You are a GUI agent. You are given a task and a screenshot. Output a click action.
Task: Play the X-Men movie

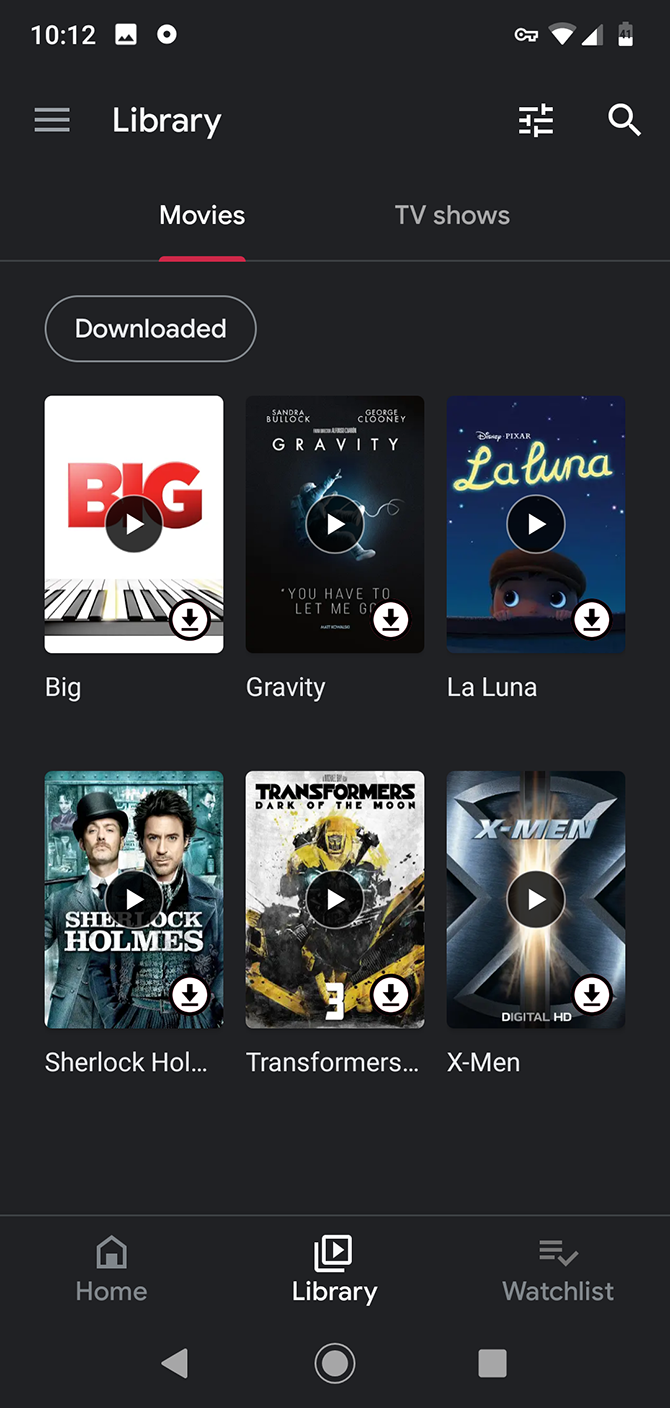pyautogui.click(x=536, y=900)
